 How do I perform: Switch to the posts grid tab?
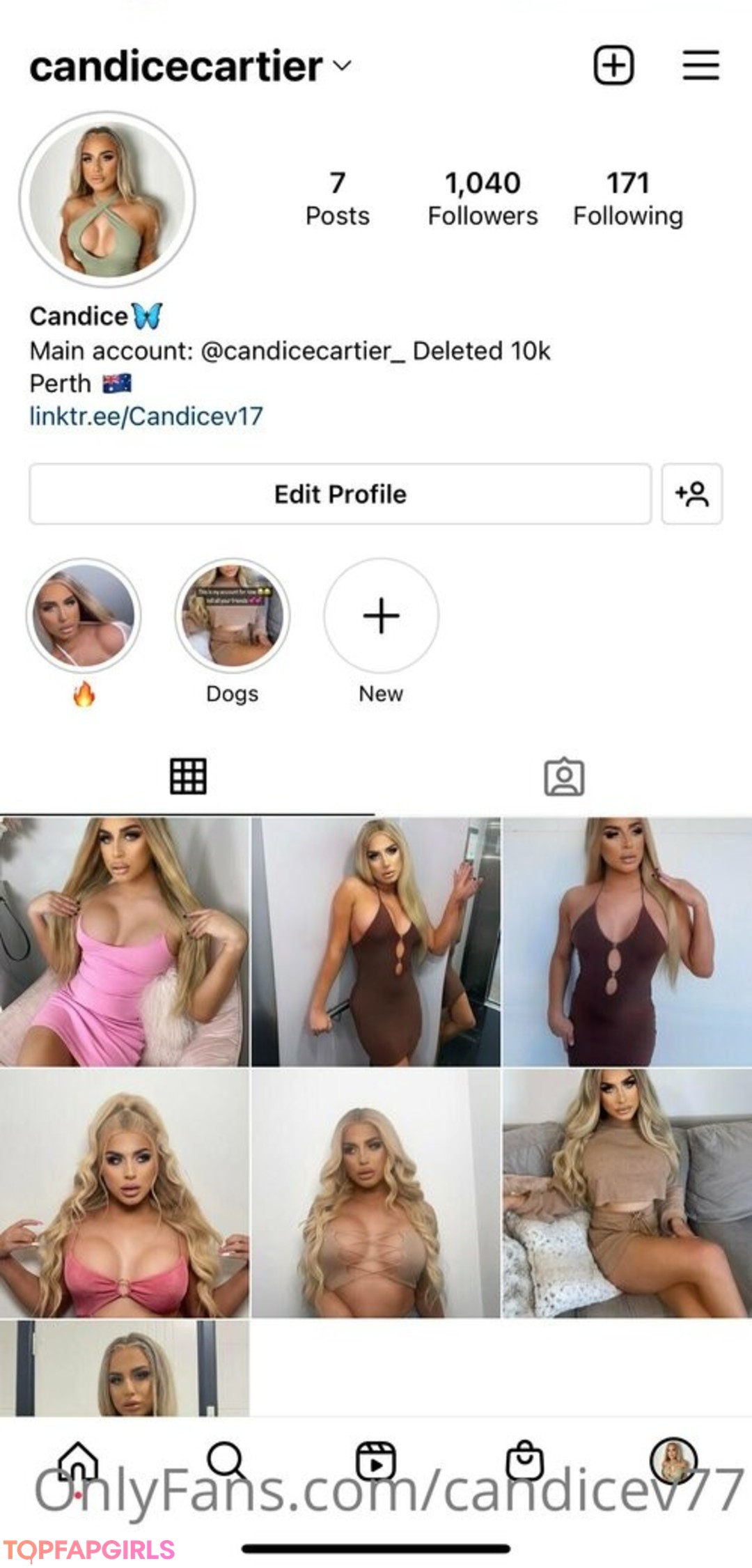[x=188, y=776]
